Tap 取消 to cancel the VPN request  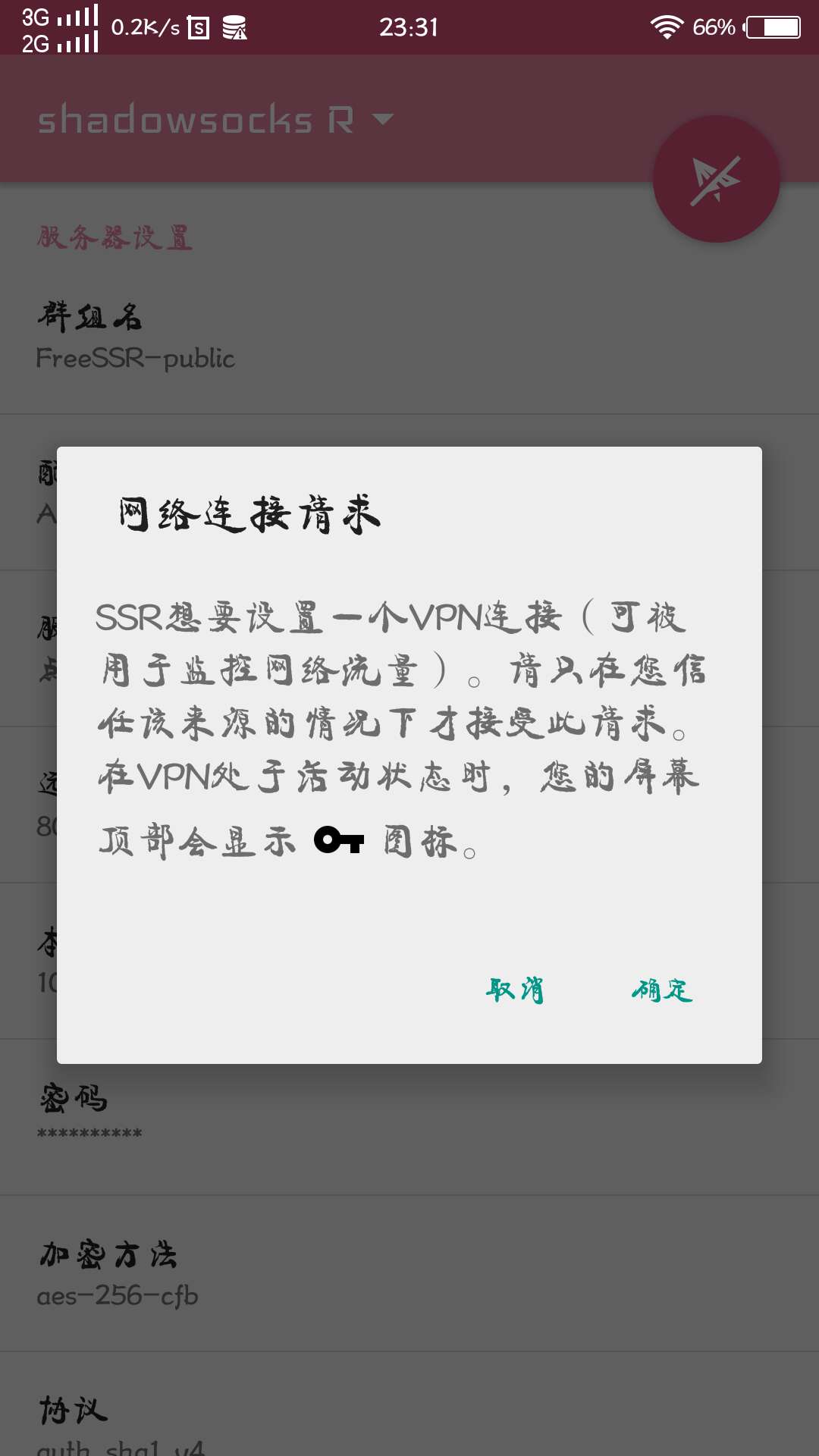pyautogui.click(x=515, y=990)
